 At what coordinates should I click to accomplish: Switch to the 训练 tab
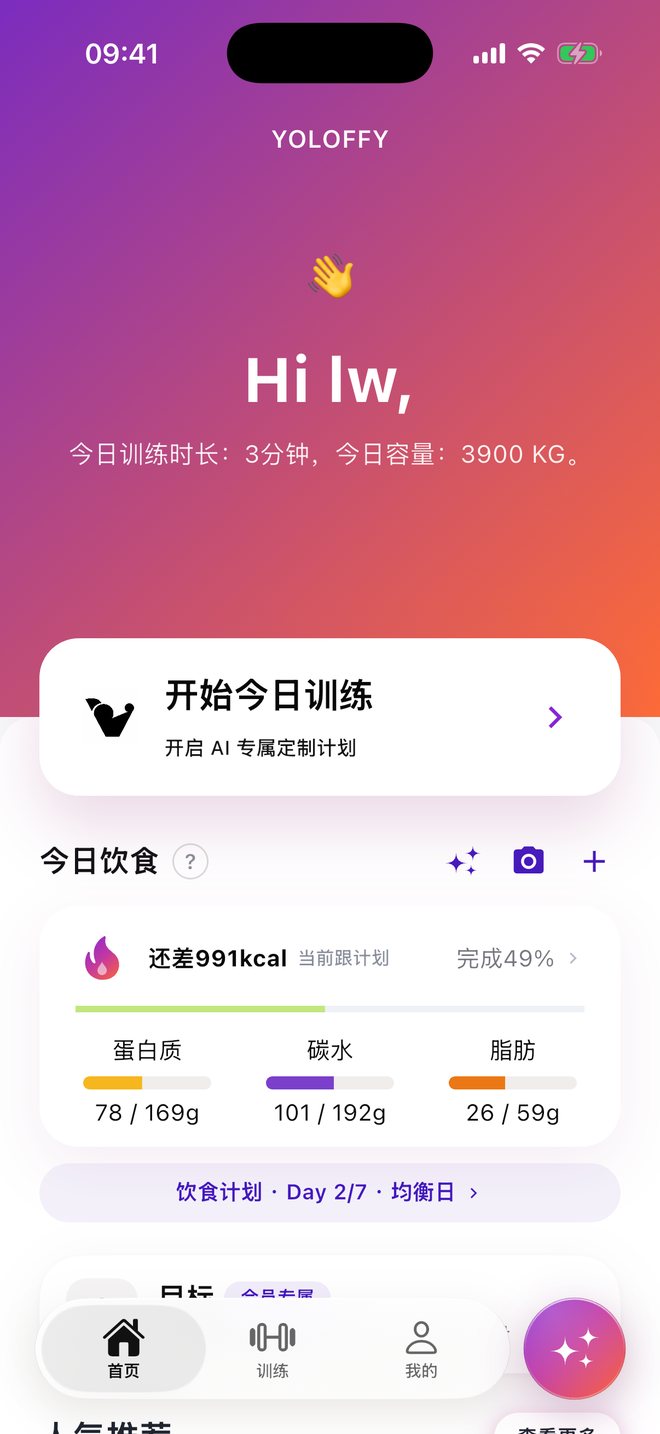click(272, 1349)
